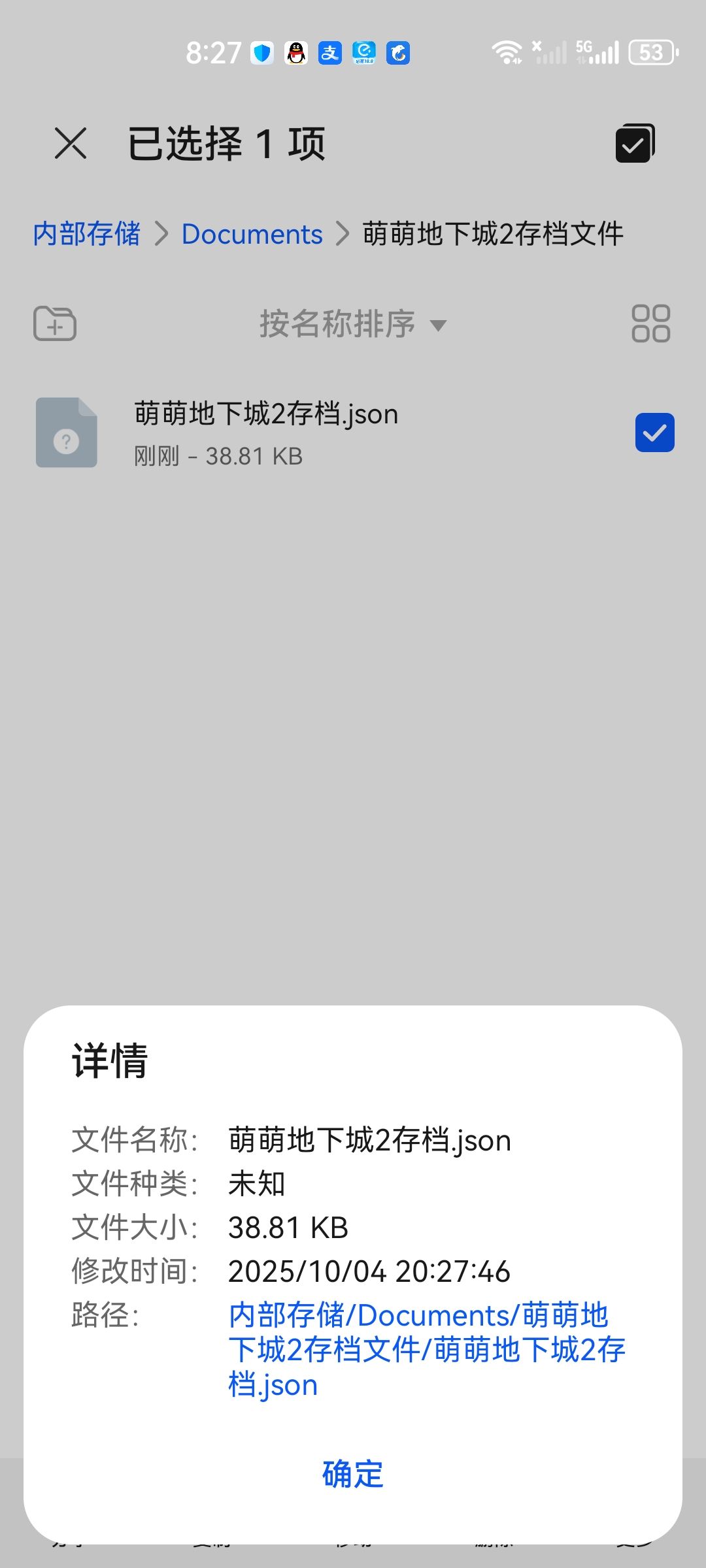706x1568 pixels.
Task: Tap the sort order triangle arrow
Action: point(439,325)
